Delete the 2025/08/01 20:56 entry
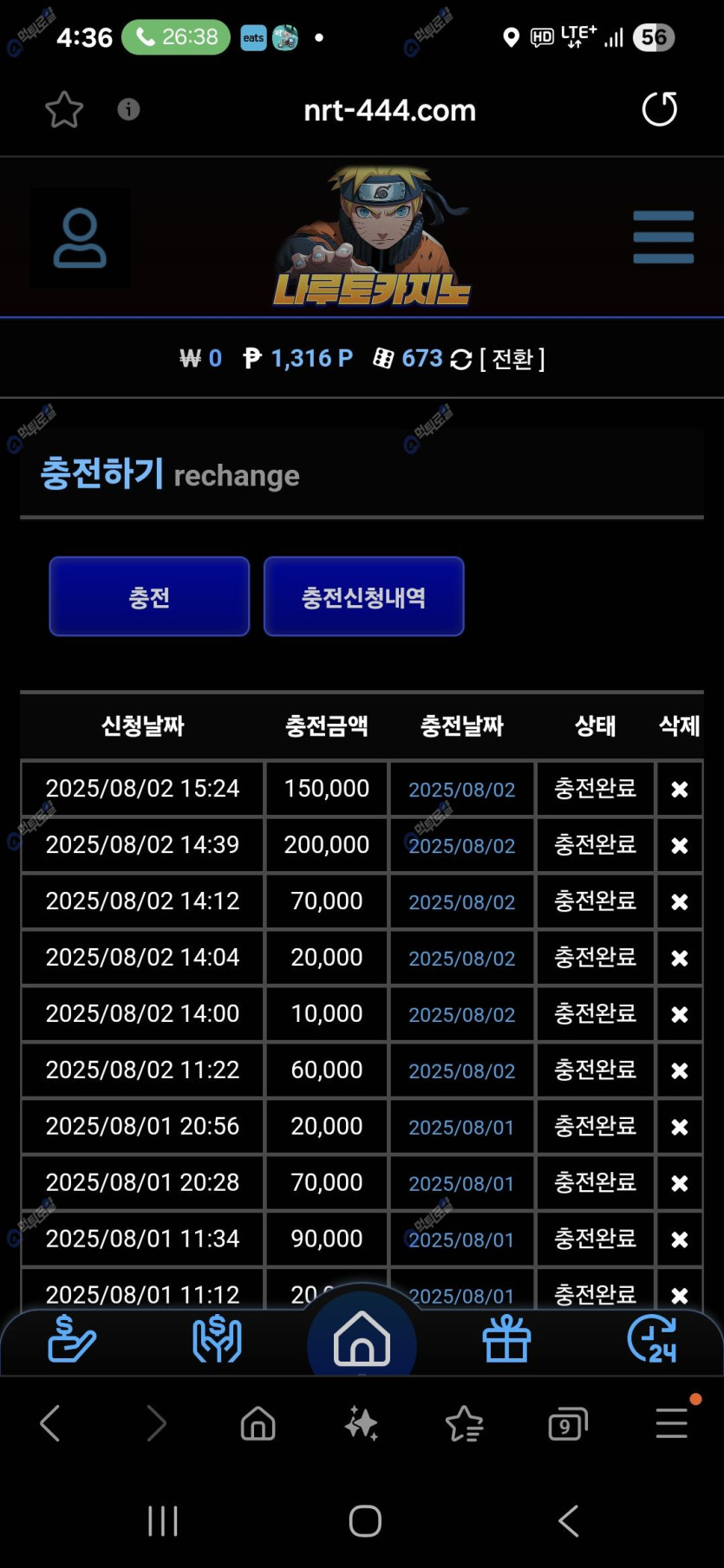This screenshot has width=724, height=1568. tap(680, 1127)
